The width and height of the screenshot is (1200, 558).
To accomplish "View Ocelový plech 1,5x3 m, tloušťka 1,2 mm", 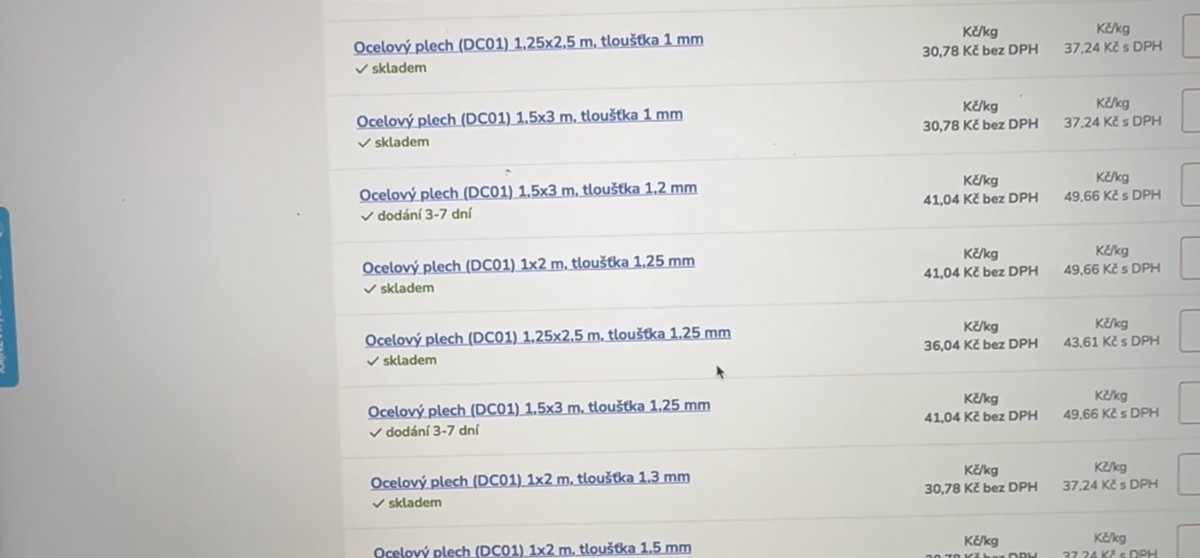I will point(528,191).
